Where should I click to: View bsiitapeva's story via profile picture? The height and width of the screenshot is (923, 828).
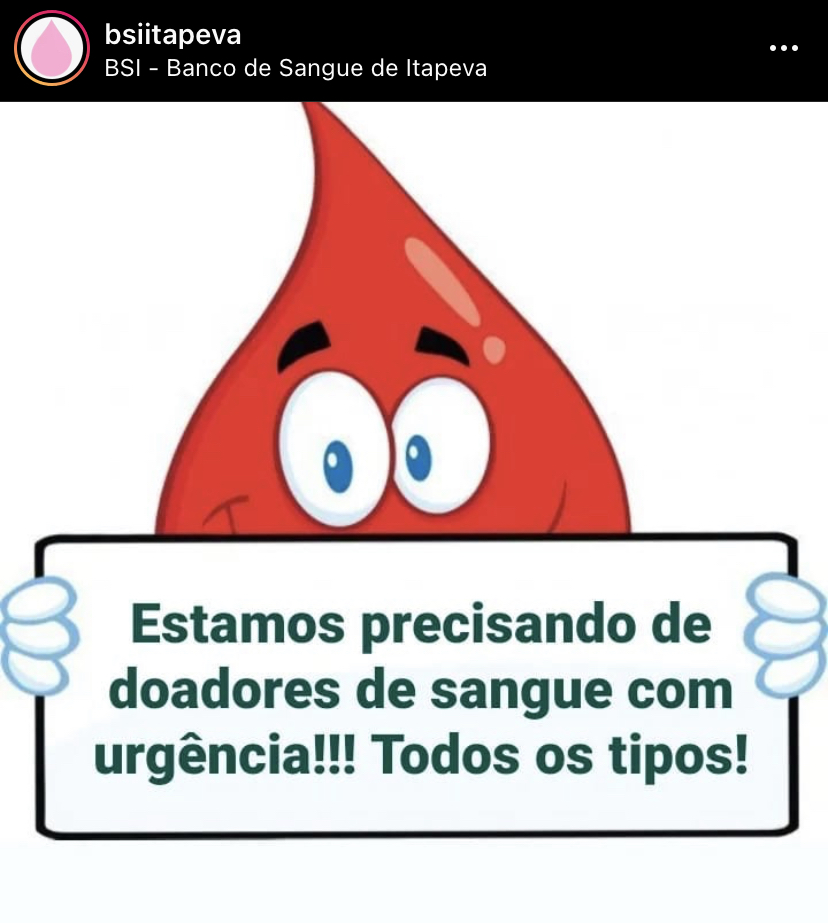coord(53,48)
